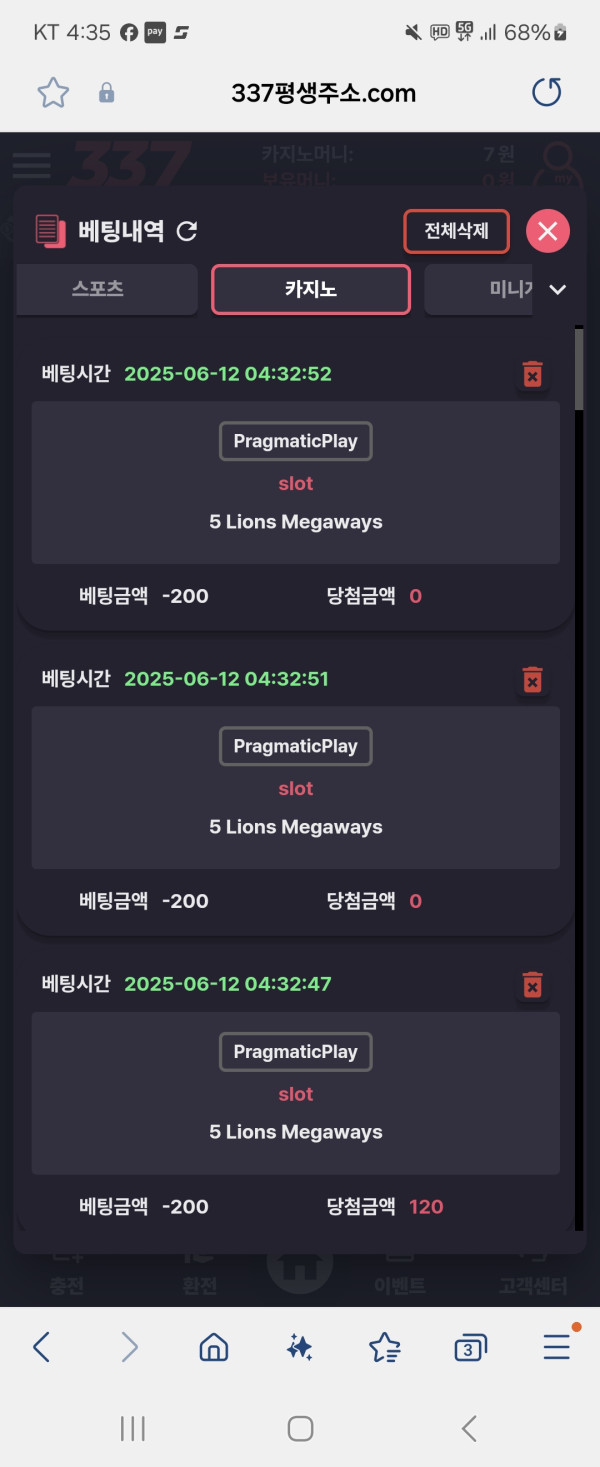Tap the 전체삭제 button
Screen dimensions: 600x1467
456,231
